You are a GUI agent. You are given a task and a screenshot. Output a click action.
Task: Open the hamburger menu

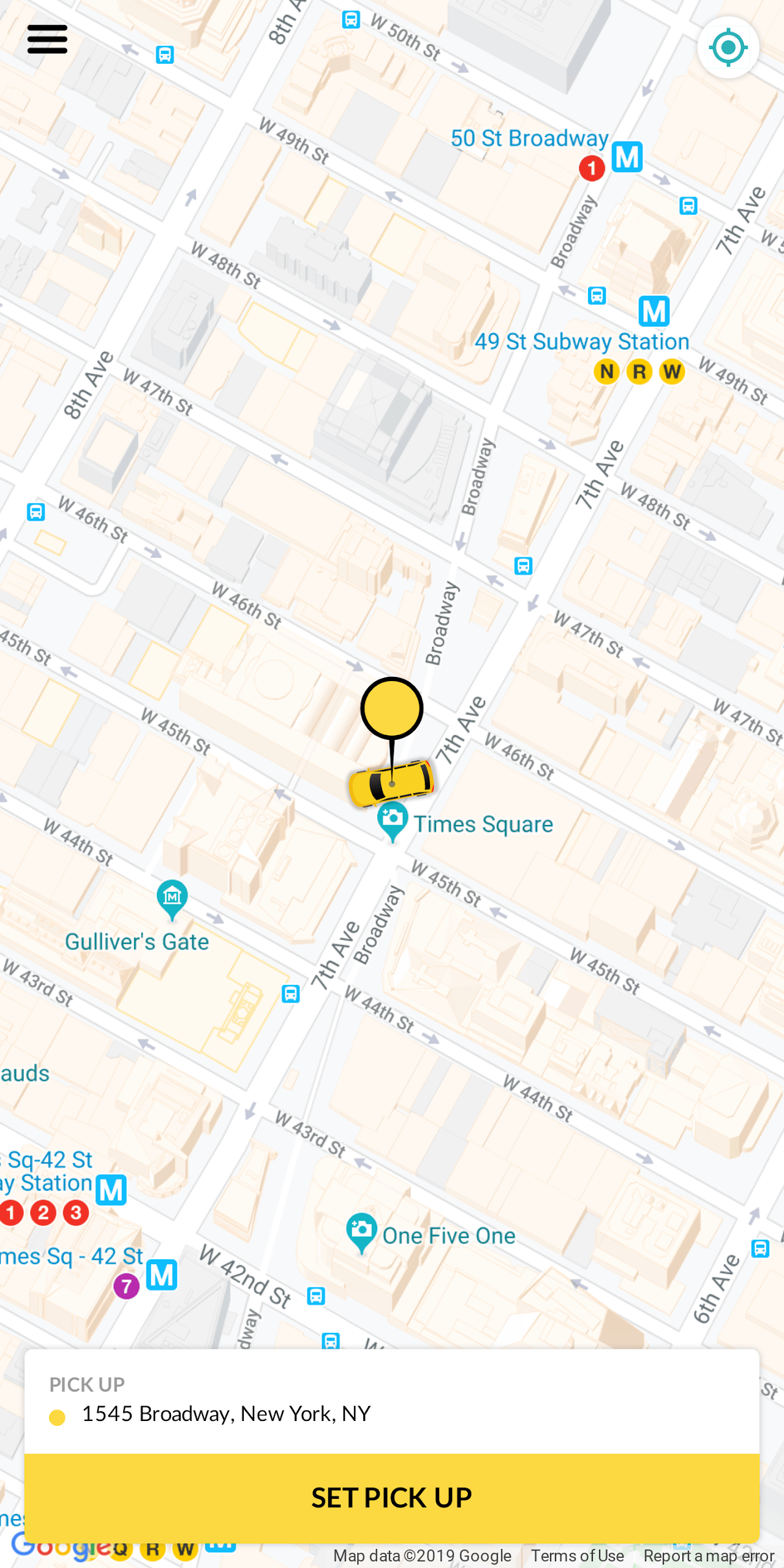click(x=47, y=39)
